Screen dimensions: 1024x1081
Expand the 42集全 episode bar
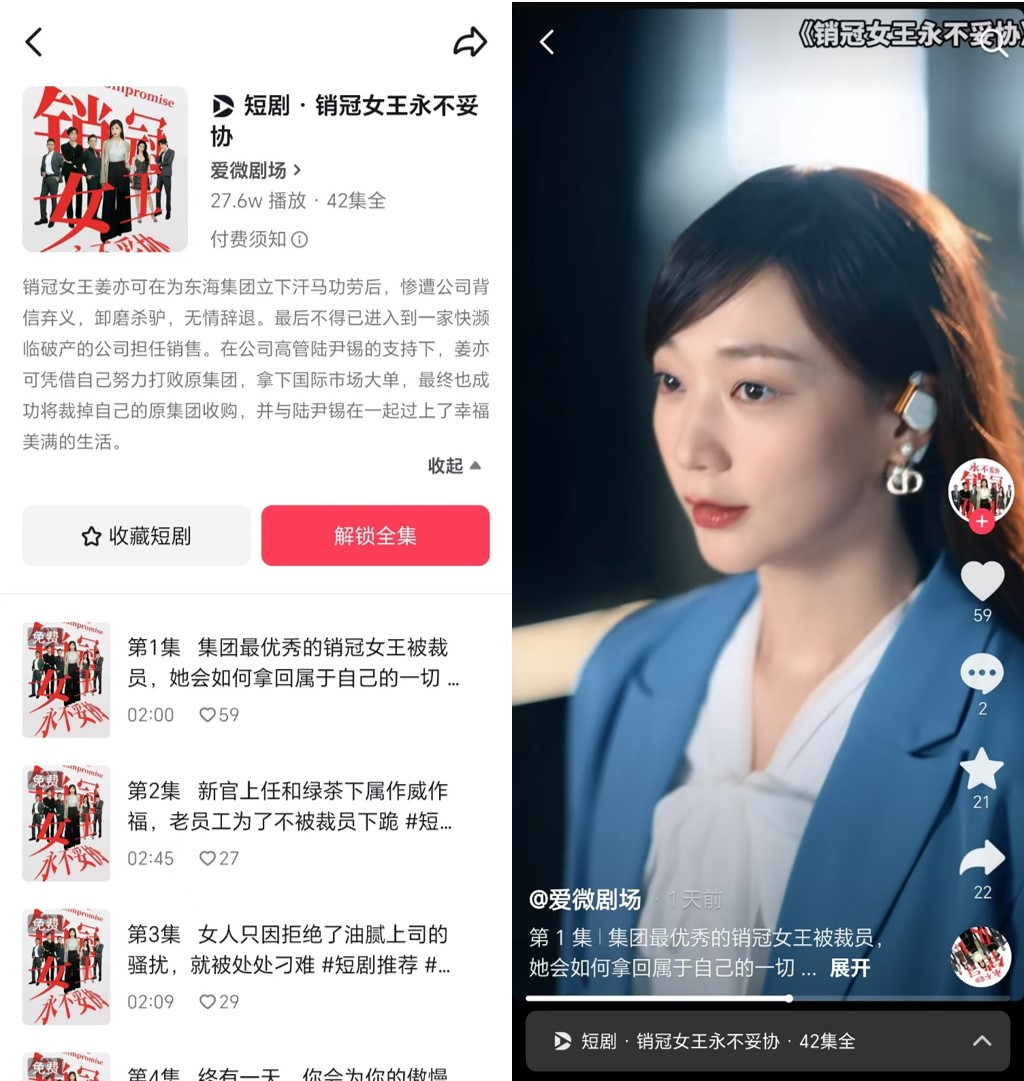(x=982, y=1041)
